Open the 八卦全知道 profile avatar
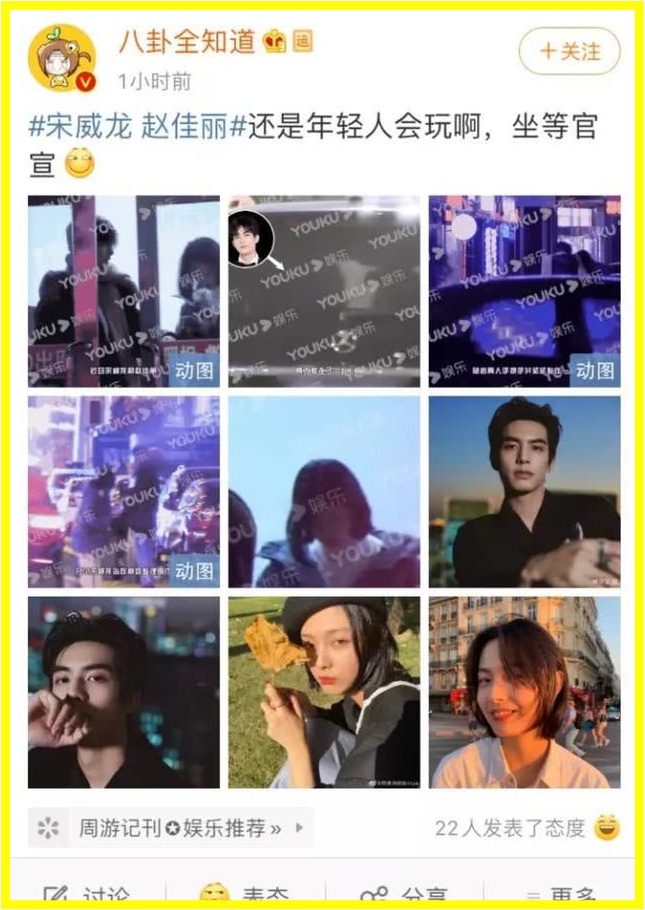Image resolution: width=645 pixels, height=910 pixels. [x=62, y=58]
